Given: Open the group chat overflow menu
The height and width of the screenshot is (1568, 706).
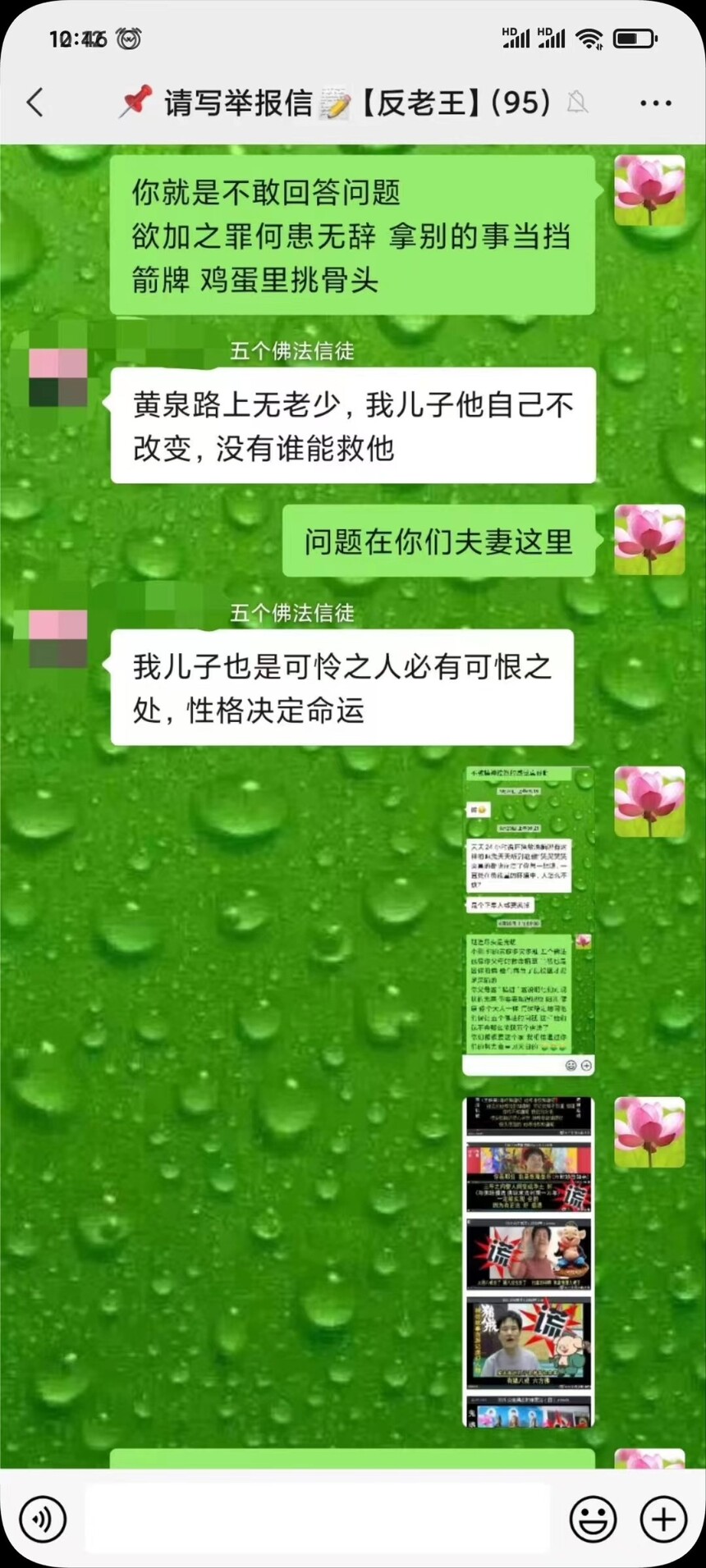Looking at the screenshot, I should 655,103.
